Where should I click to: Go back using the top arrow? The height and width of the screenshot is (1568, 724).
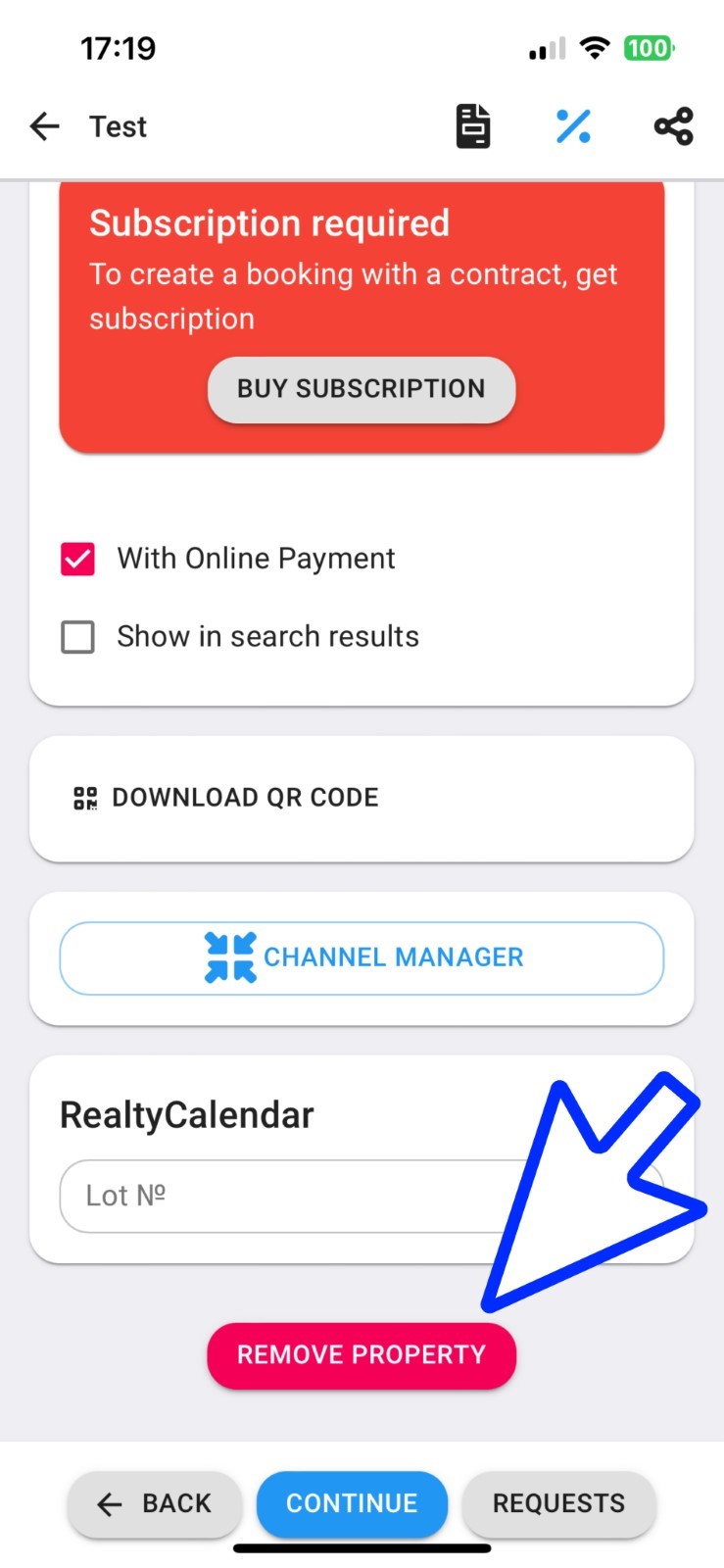click(45, 126)
